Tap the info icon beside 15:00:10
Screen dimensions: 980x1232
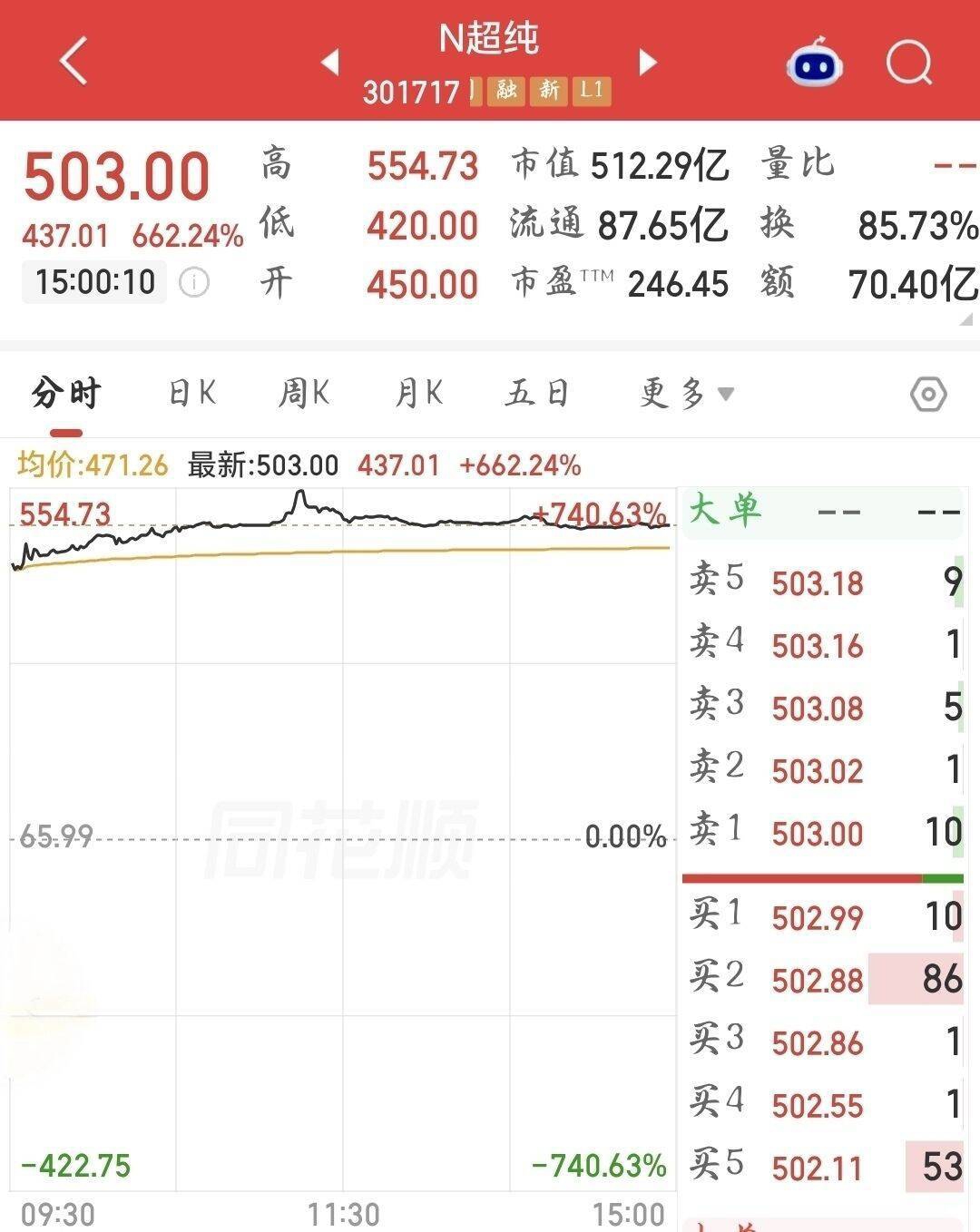click(194, 282)
